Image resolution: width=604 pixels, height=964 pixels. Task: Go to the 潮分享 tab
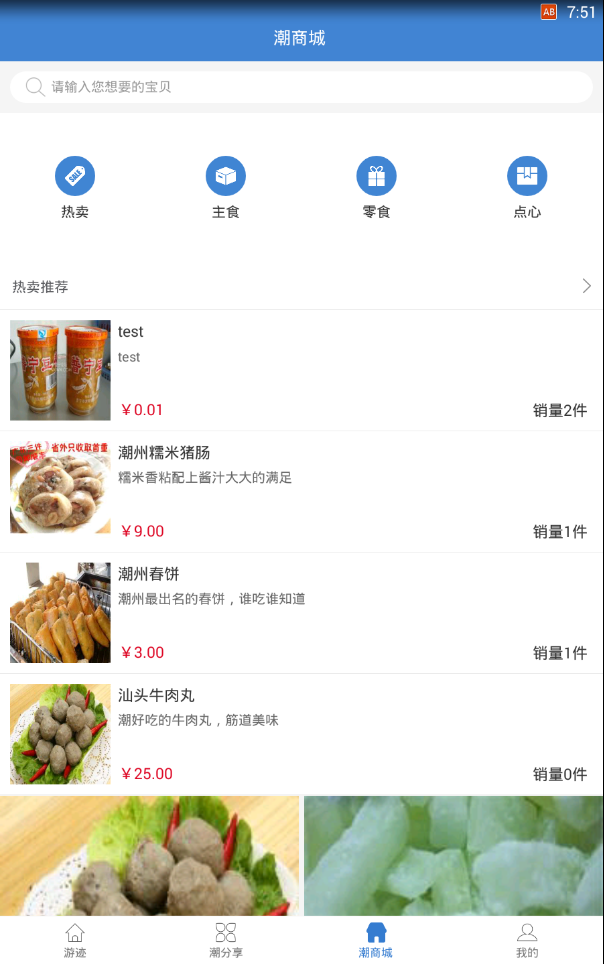[x=226, y=940]
